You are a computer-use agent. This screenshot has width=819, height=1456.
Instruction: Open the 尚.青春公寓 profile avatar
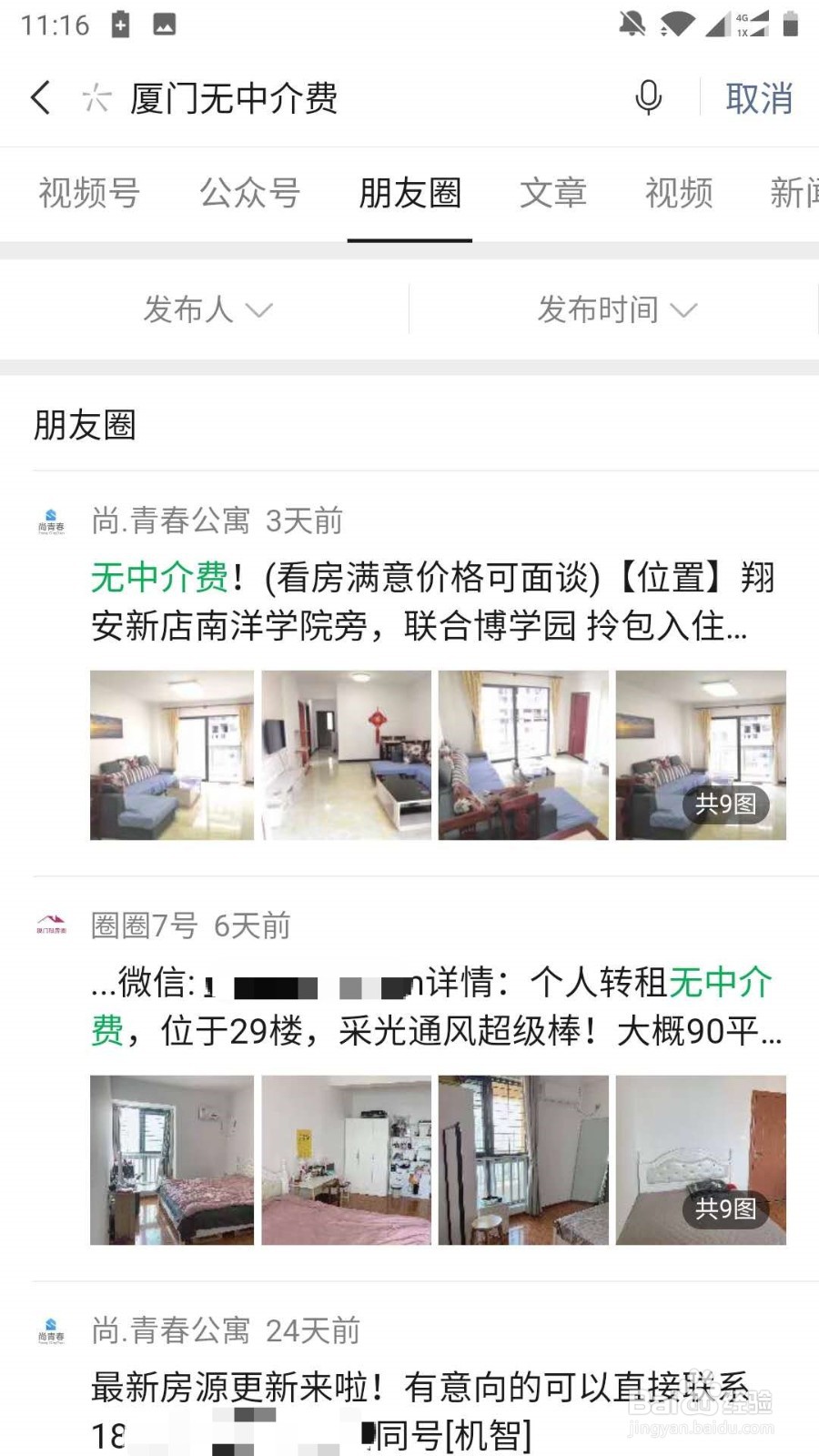click(x=52, y=521)
